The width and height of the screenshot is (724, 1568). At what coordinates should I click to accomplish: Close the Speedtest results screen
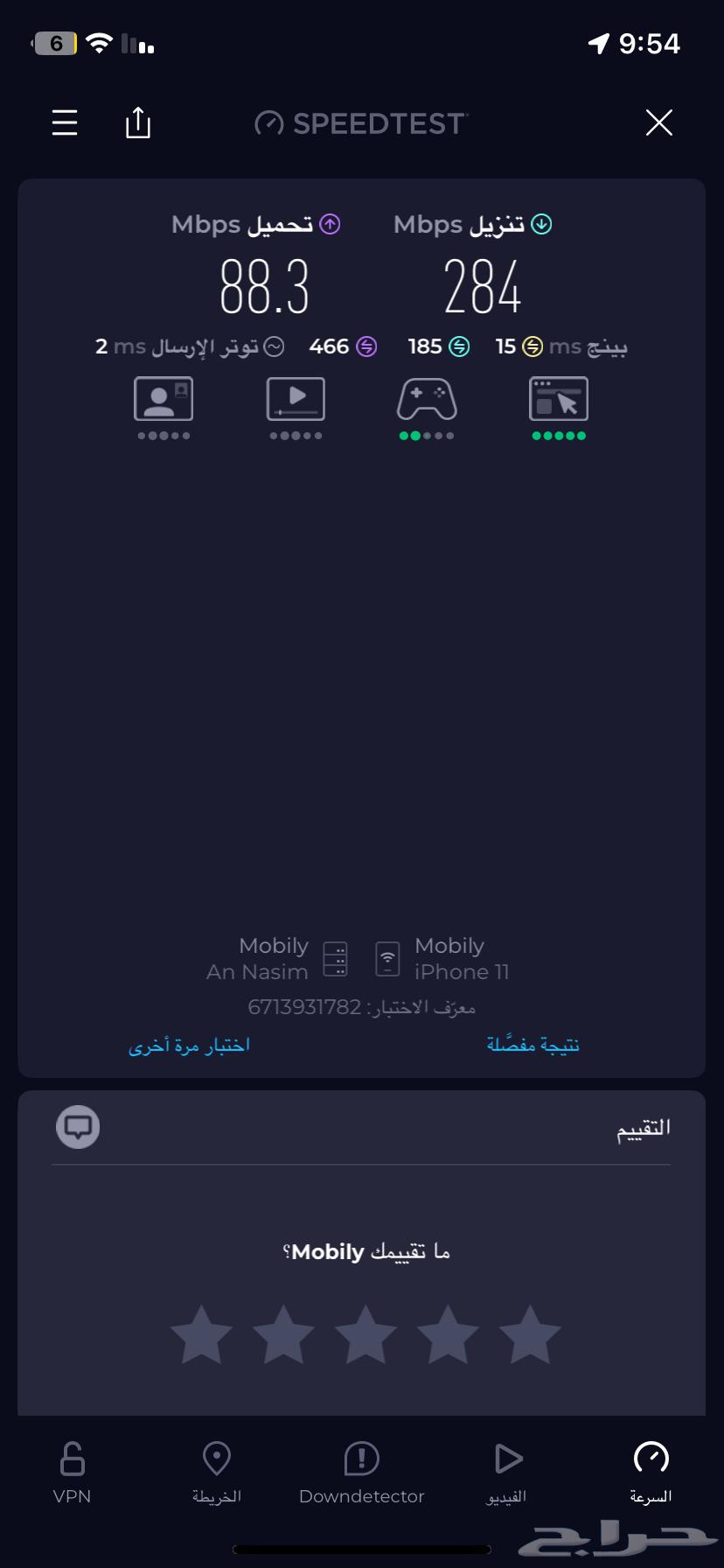(x=658, y=122)
